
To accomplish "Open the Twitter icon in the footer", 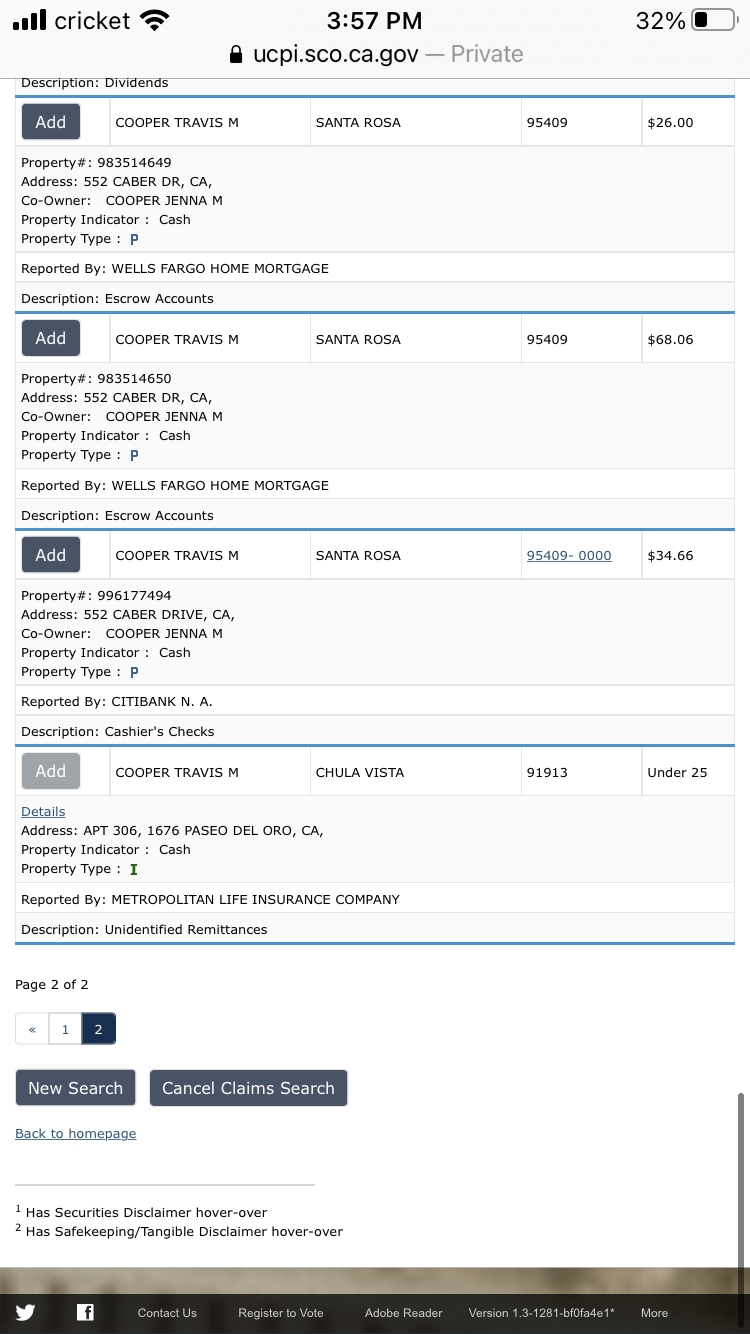I will [25, 1313].
